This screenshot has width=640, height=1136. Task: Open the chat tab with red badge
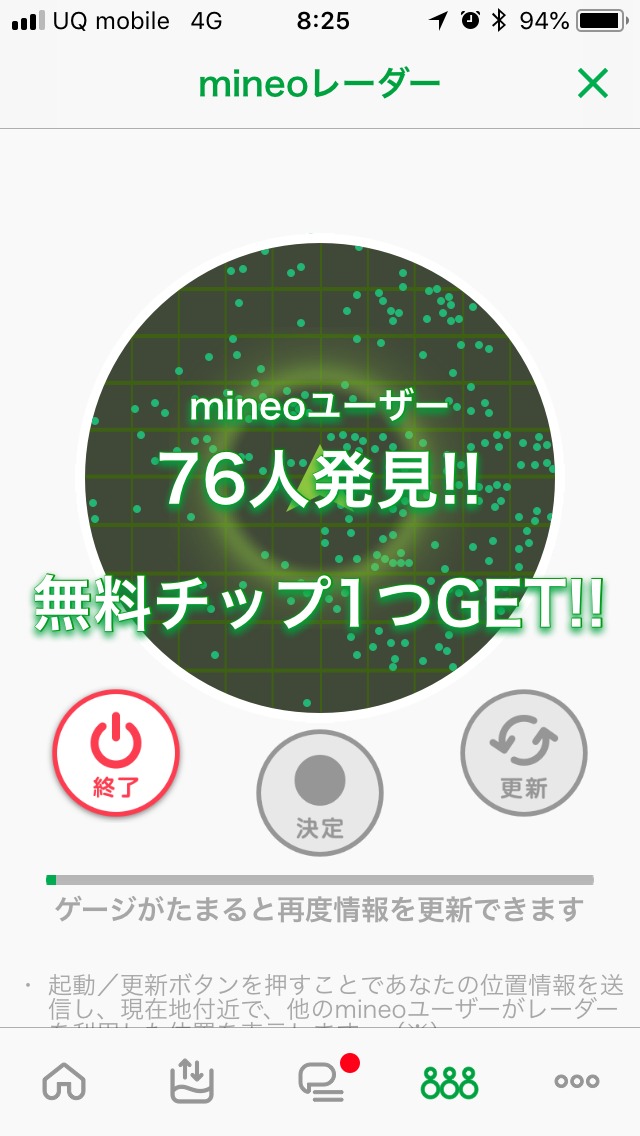coord(320,1081)
